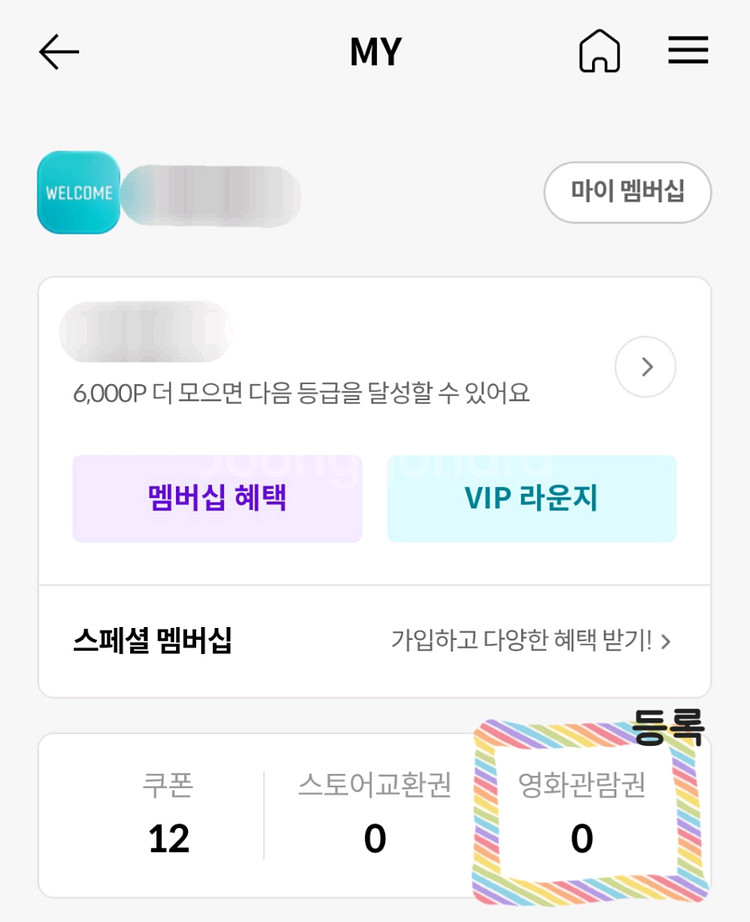Tap the WELCOME membership badge icon
Screen dimensions: 750x922
coord(78,192)
